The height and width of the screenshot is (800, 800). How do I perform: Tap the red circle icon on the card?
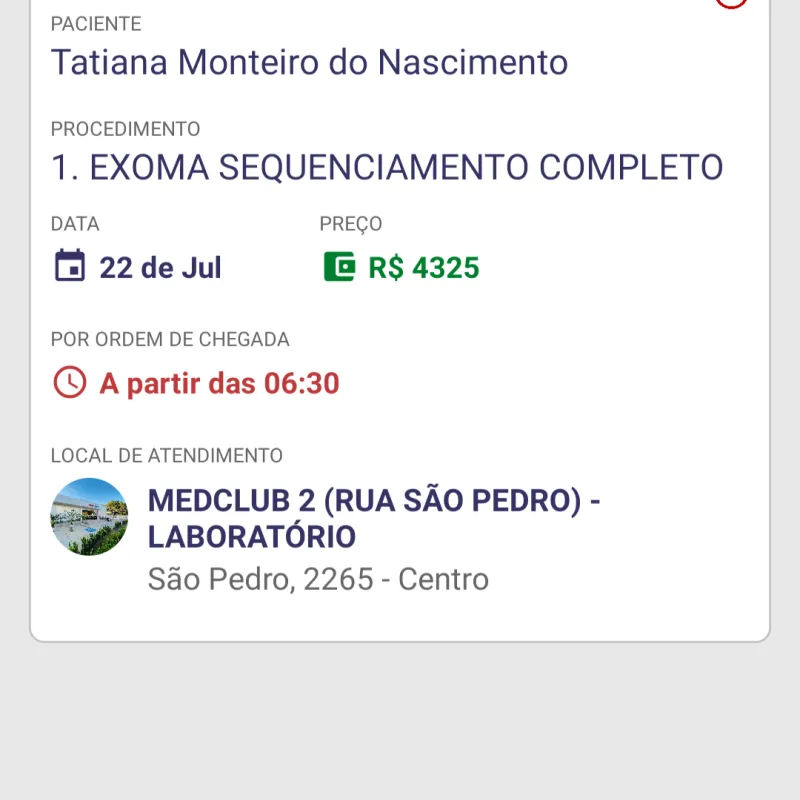click(732, 3)
